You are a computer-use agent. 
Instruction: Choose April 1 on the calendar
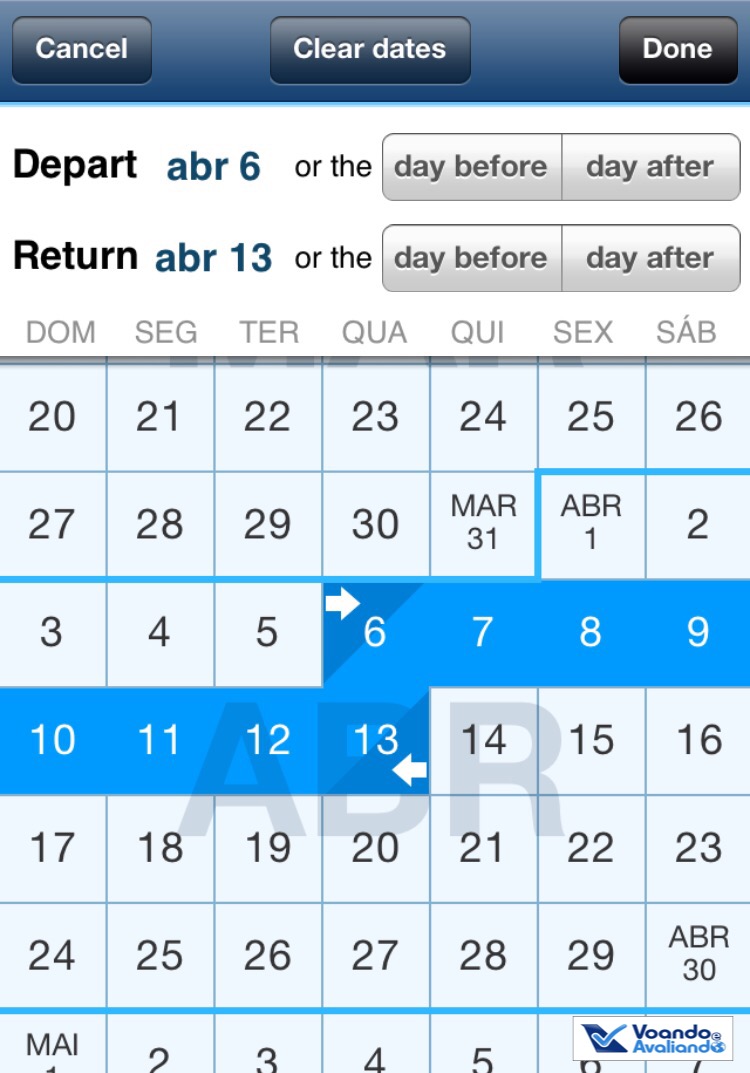(591, 523)
